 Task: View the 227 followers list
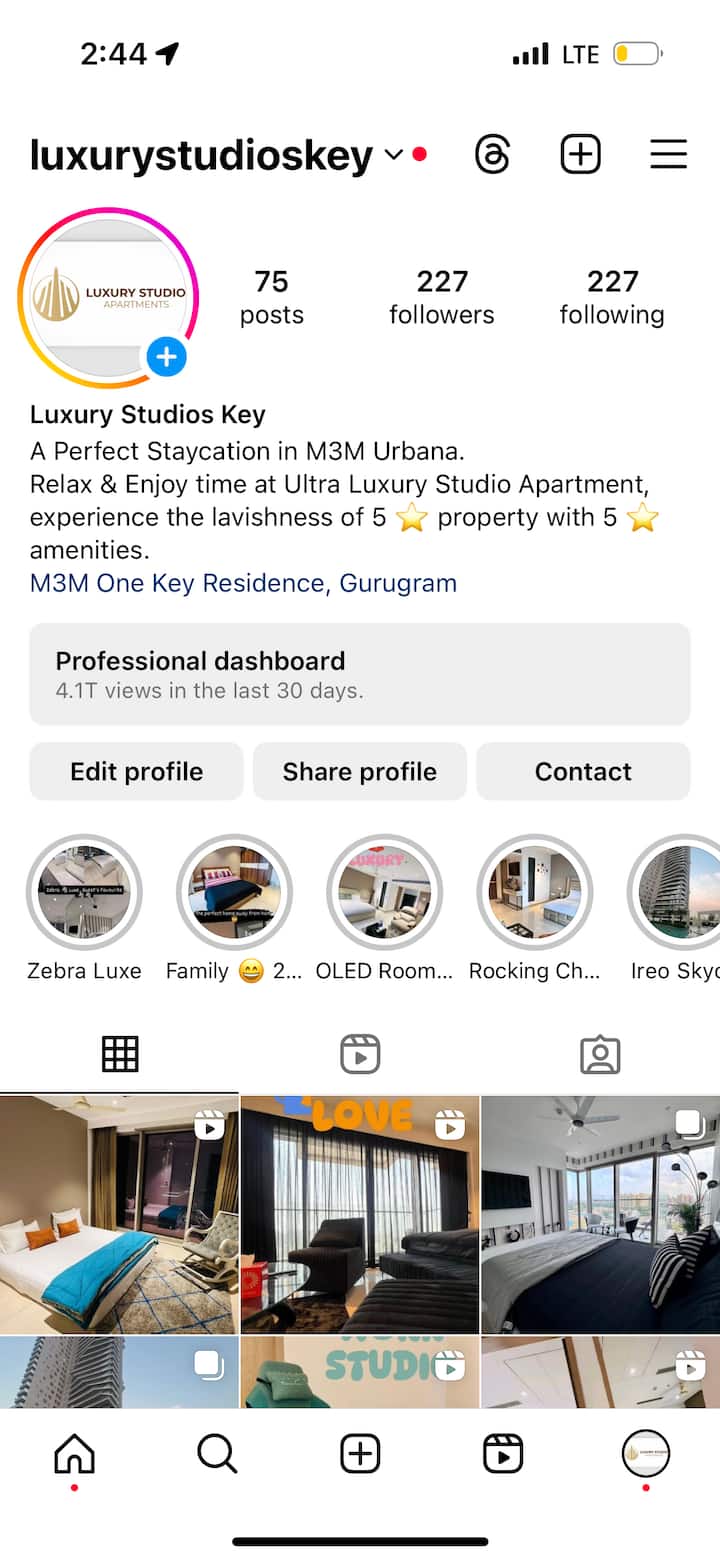(x=441, y=297)
